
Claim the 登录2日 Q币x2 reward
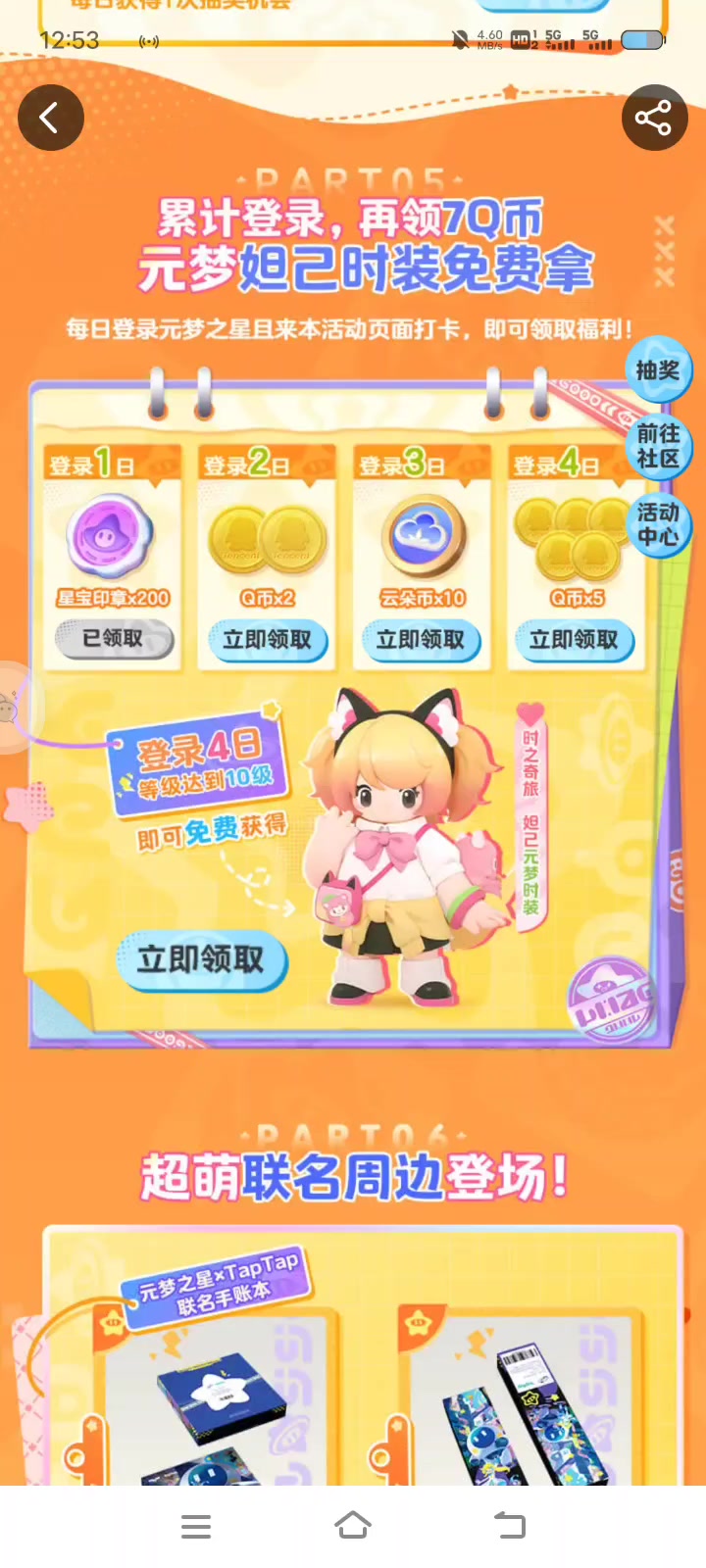[267, 641]
